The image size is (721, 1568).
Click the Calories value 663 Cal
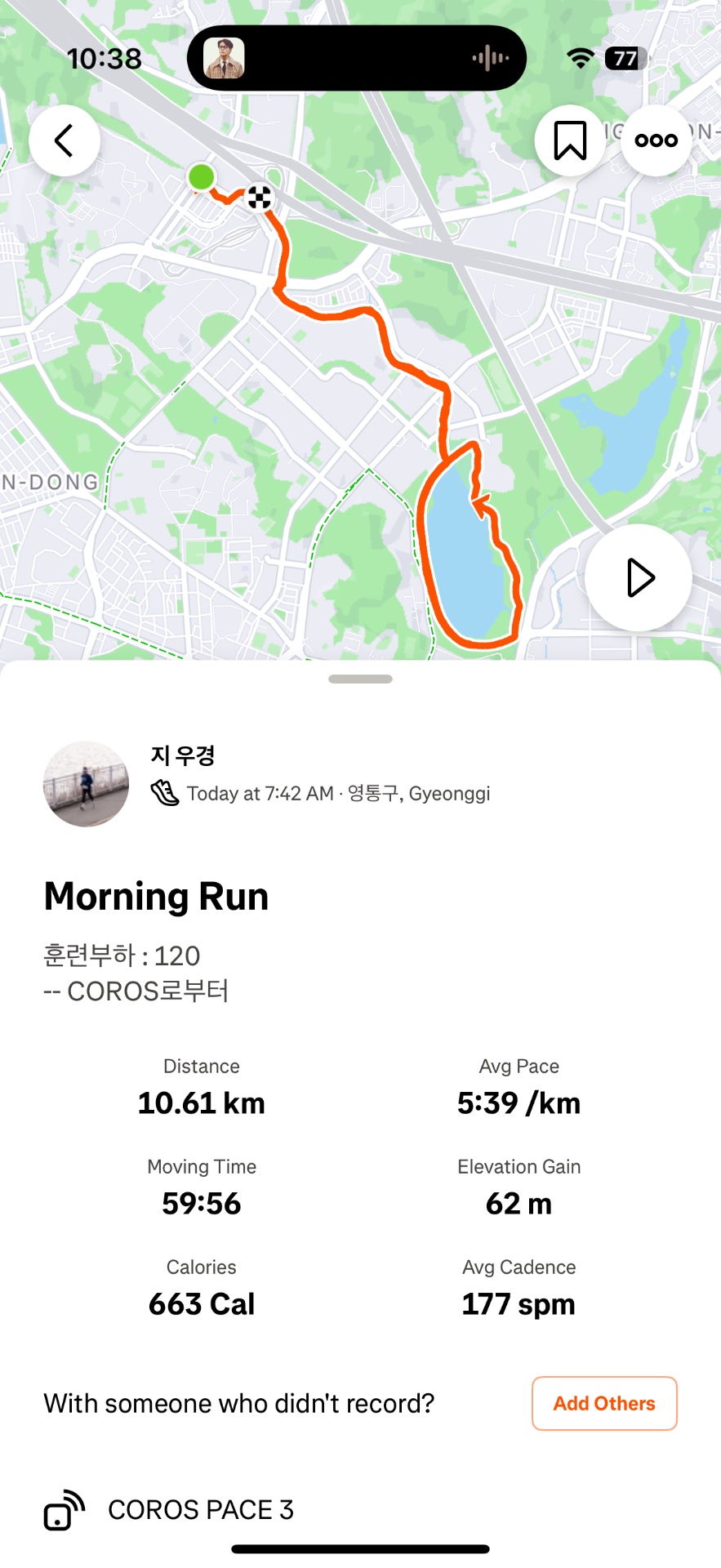point(201,1303)
